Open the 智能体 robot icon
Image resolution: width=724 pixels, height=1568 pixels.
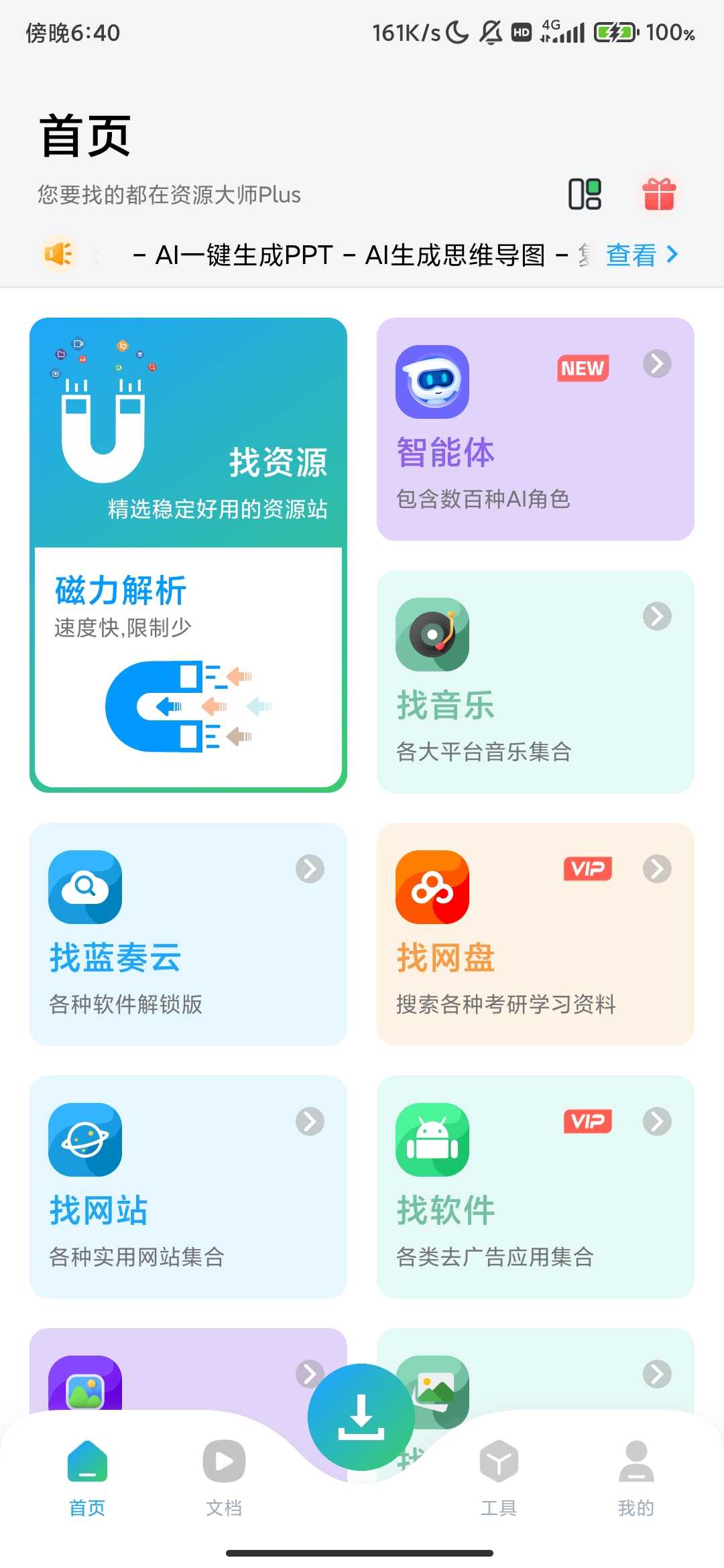click(x=432, y=381)
